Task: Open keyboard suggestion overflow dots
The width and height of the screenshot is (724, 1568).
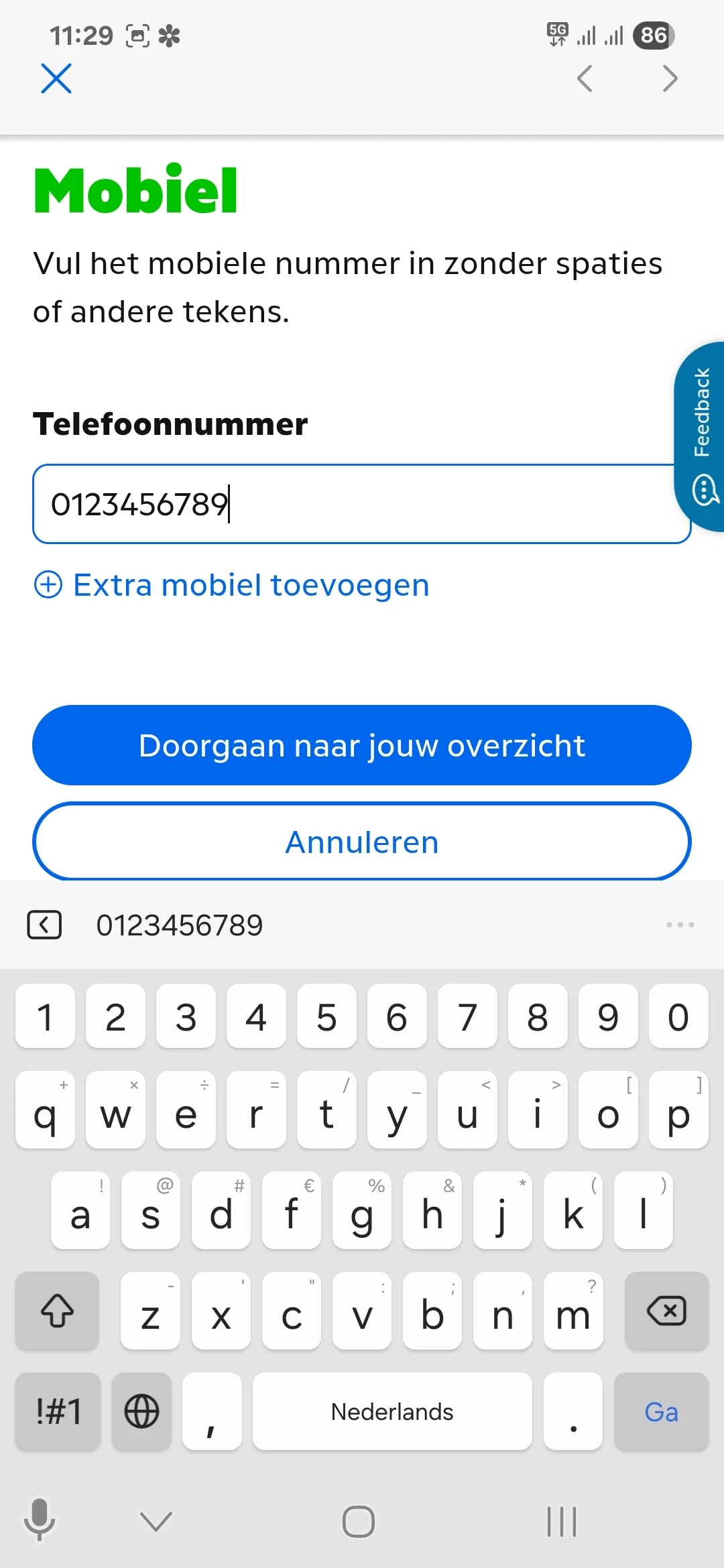Action: [680, 925]
